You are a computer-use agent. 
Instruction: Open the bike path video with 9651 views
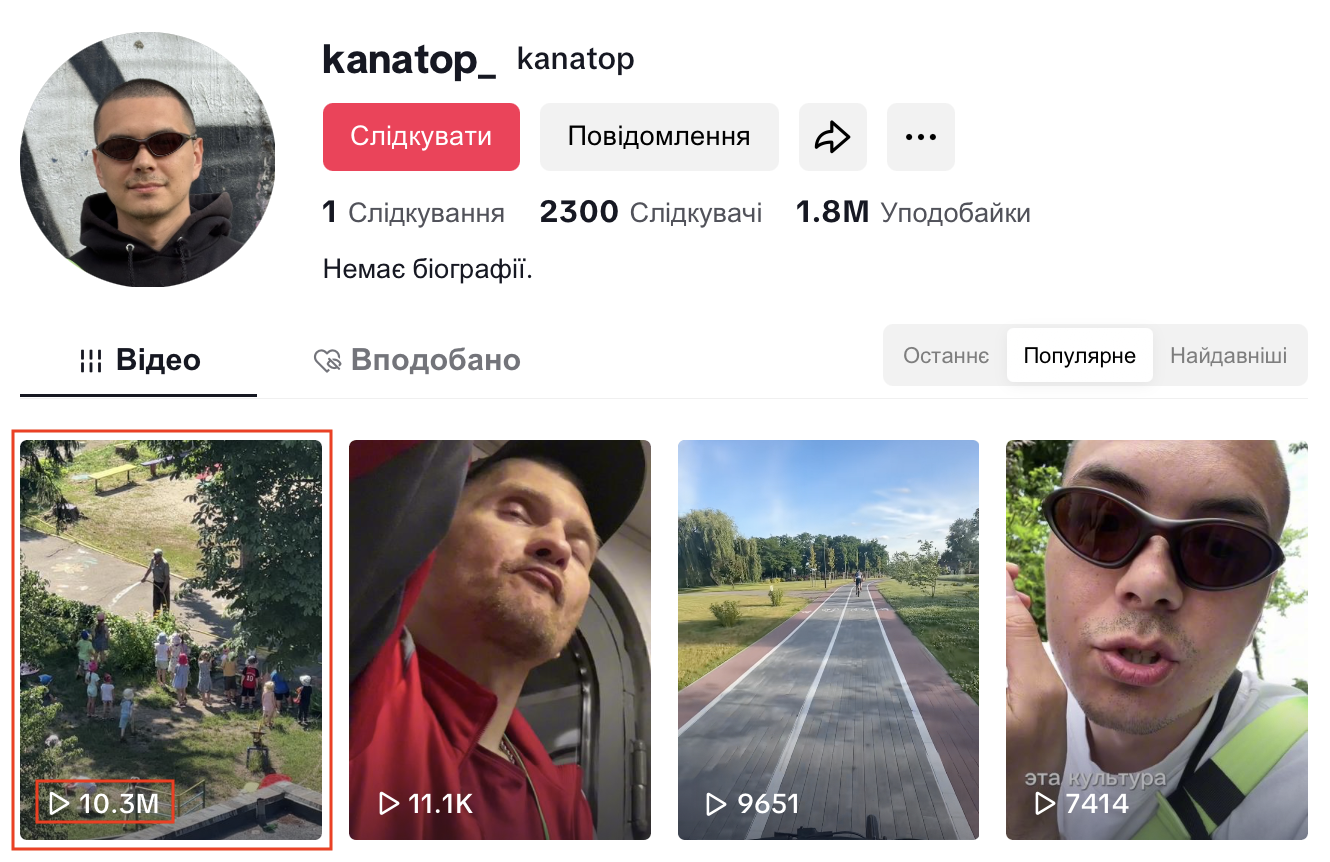(828, 640)
